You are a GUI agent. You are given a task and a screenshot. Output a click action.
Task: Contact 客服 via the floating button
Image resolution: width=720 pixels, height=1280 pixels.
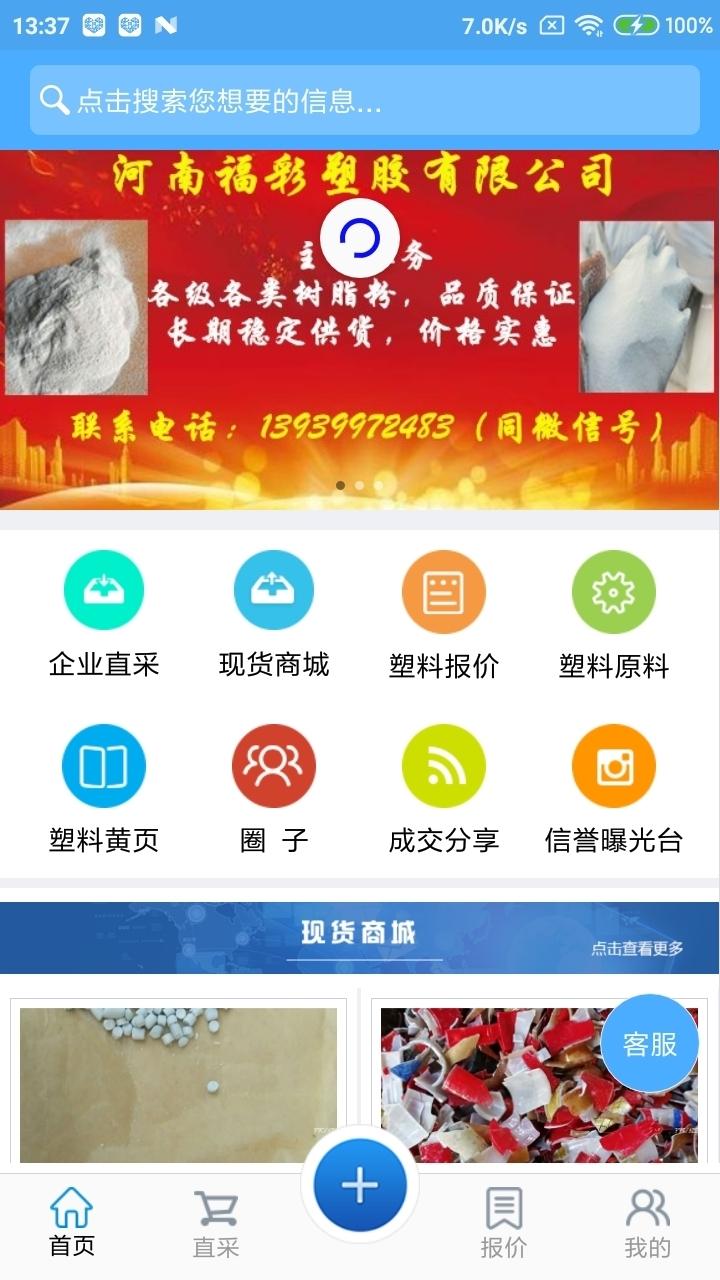(650, 1044)
